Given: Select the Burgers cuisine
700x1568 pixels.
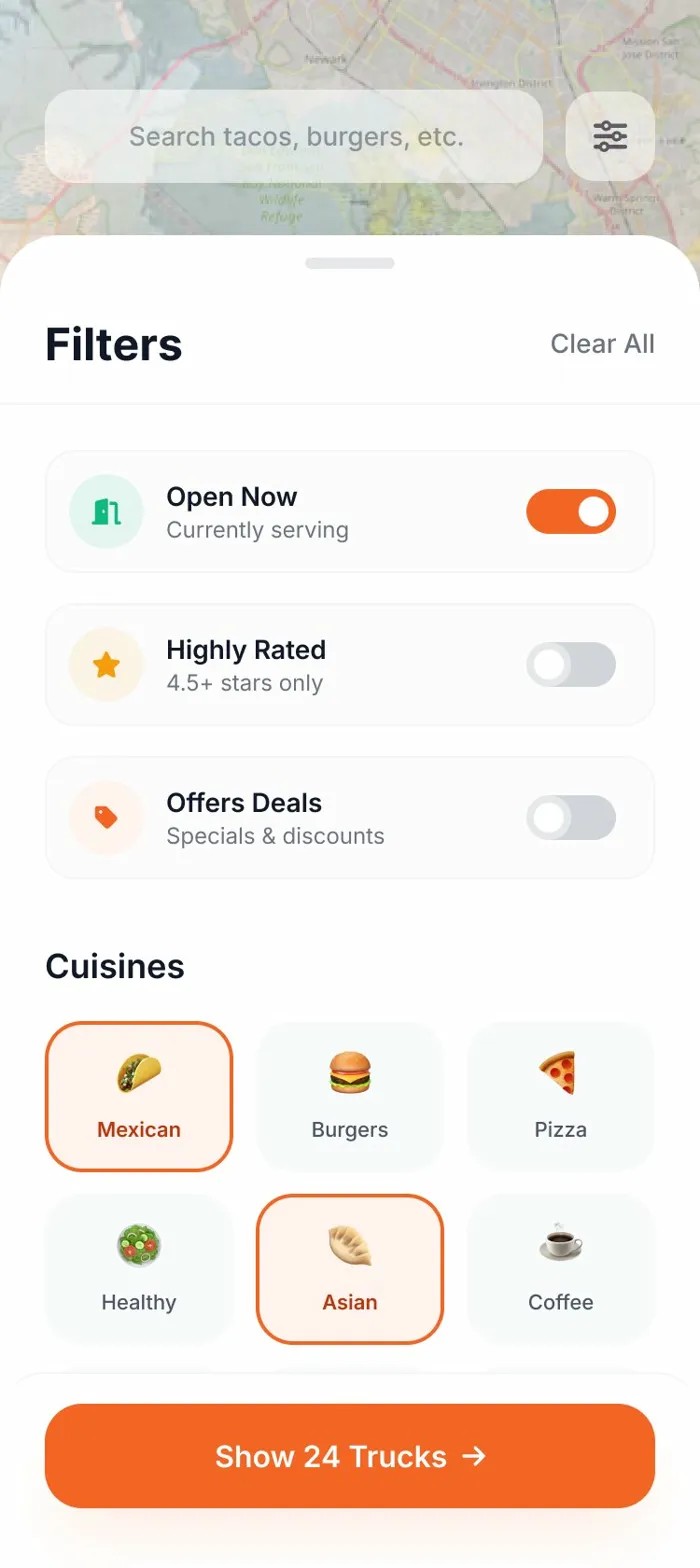Looking at the screenshot, I should point(350,1096).
